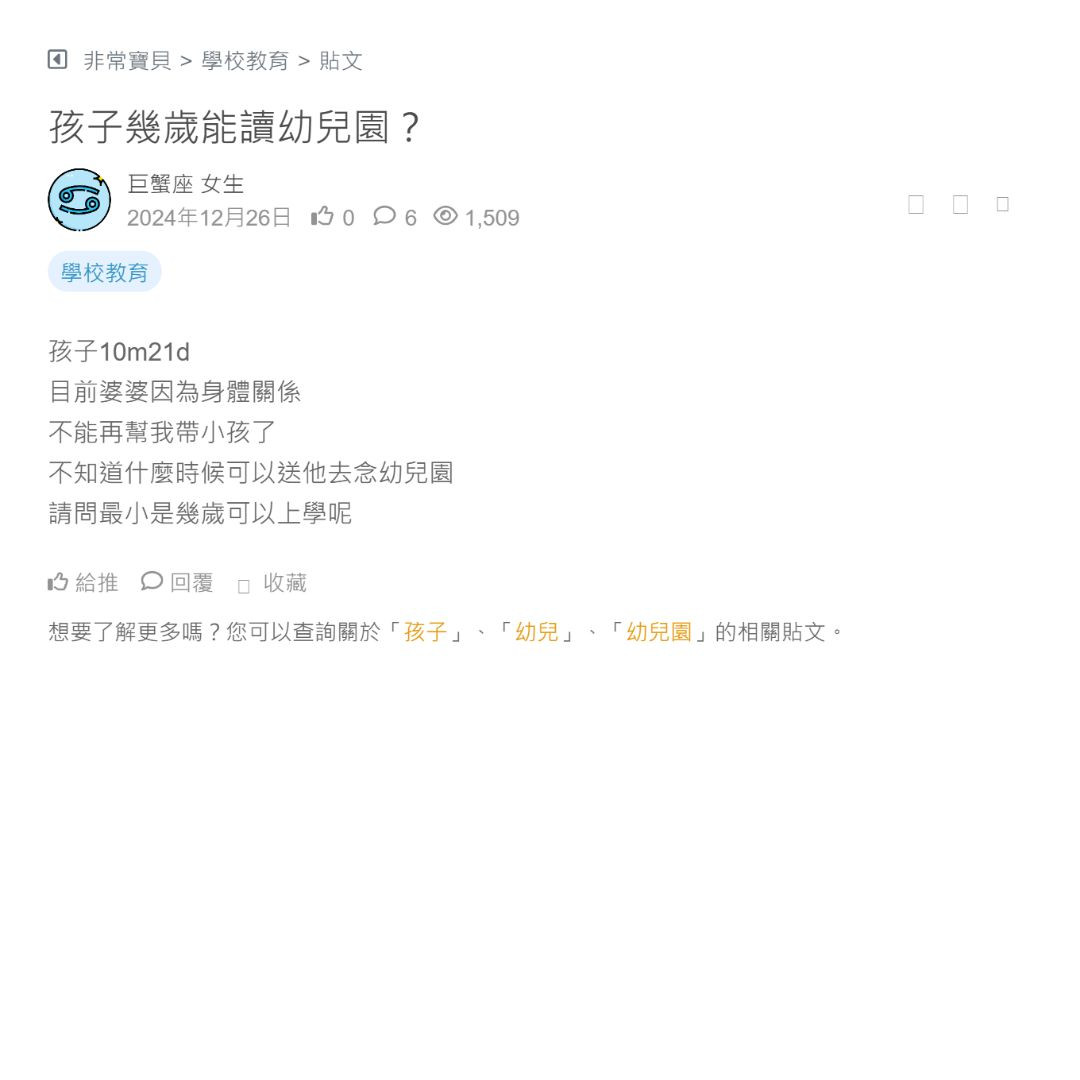Open related posts for 孩子

coord(425,632)
